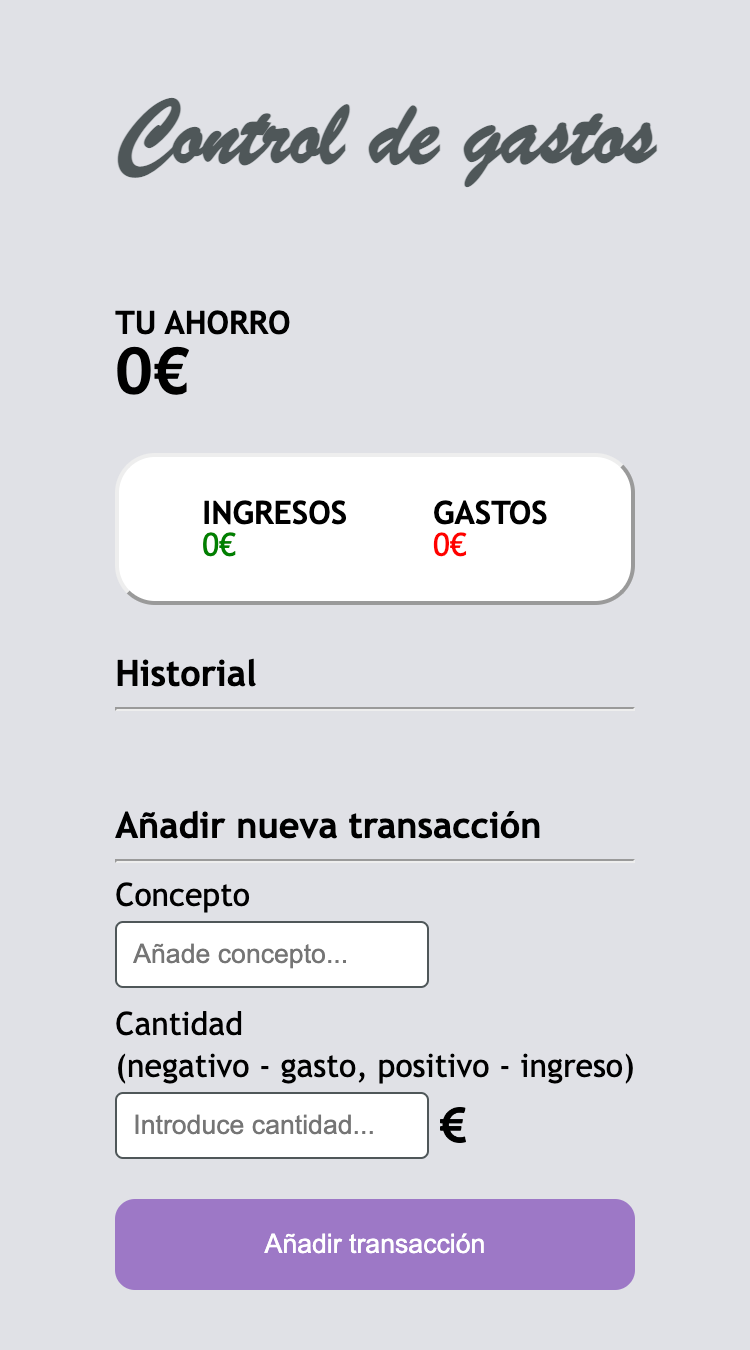Click the large 0€ savings total
The image size is (750, 1350).
coord(152,371)
